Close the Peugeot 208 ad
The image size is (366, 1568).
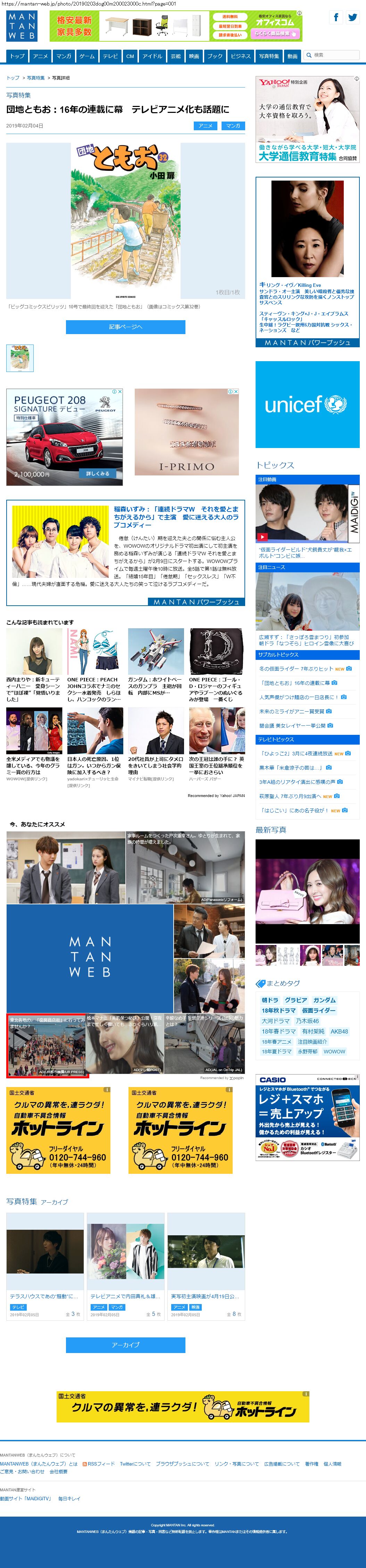tap(120, 391)
